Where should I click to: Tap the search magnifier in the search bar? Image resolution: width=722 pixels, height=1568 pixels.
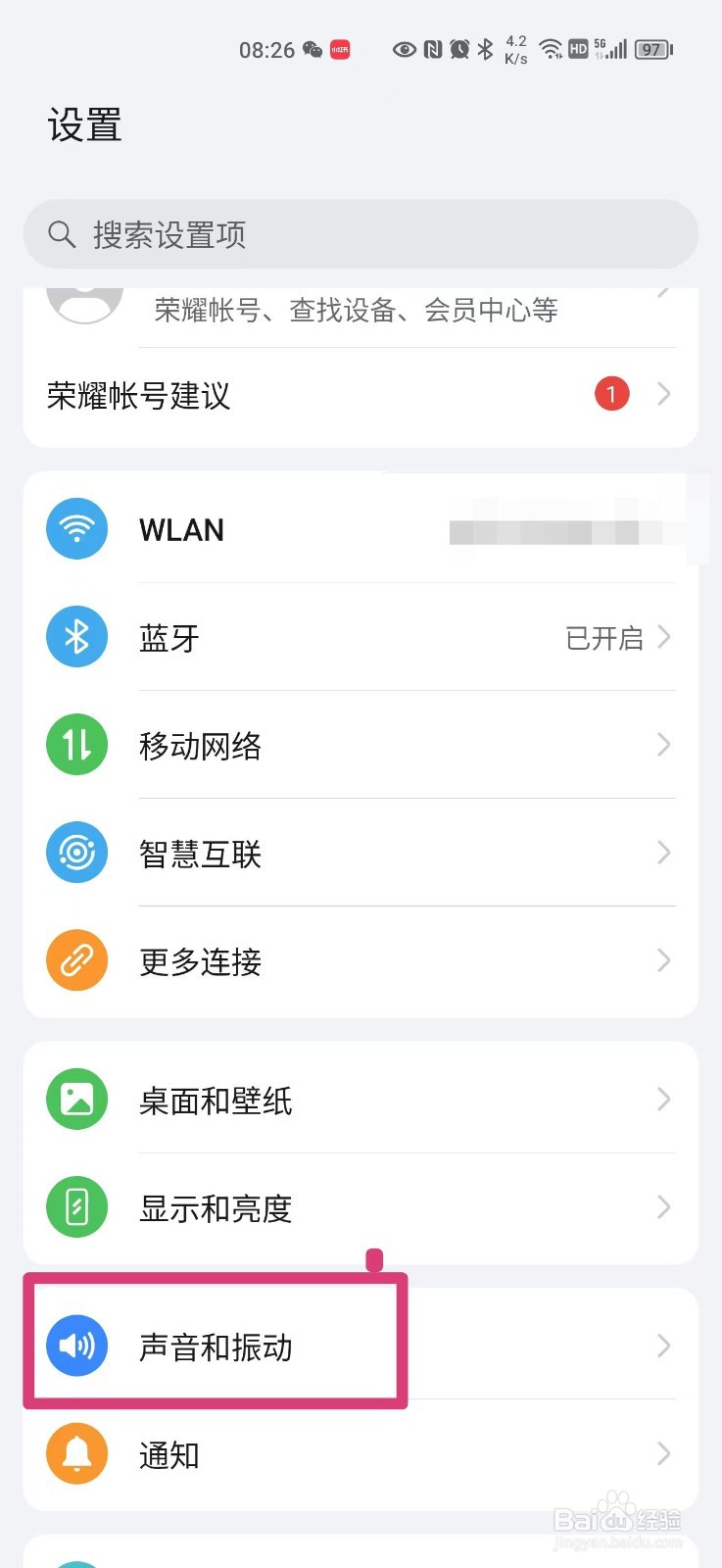click(x=61, y=234)
